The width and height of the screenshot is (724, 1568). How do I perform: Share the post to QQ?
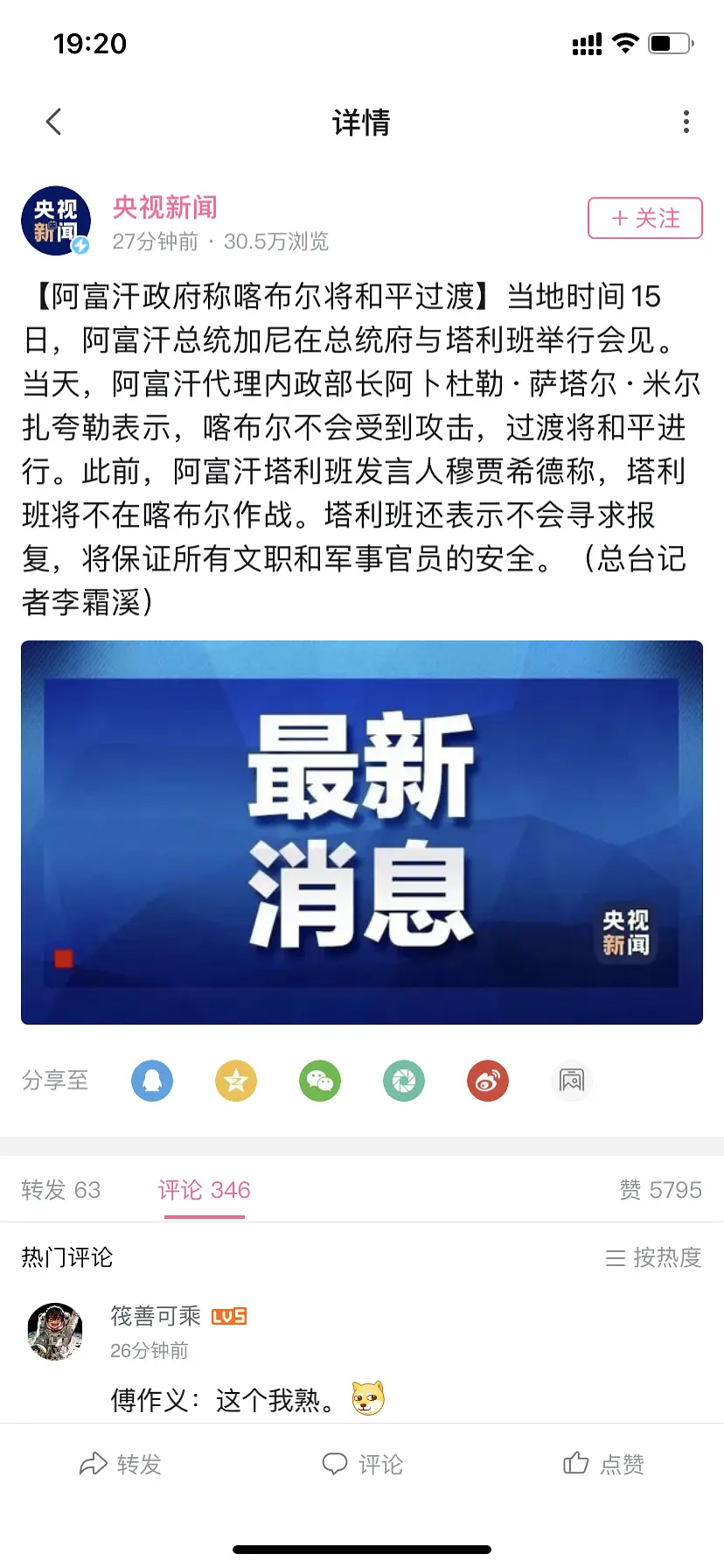coord(152,1081)
